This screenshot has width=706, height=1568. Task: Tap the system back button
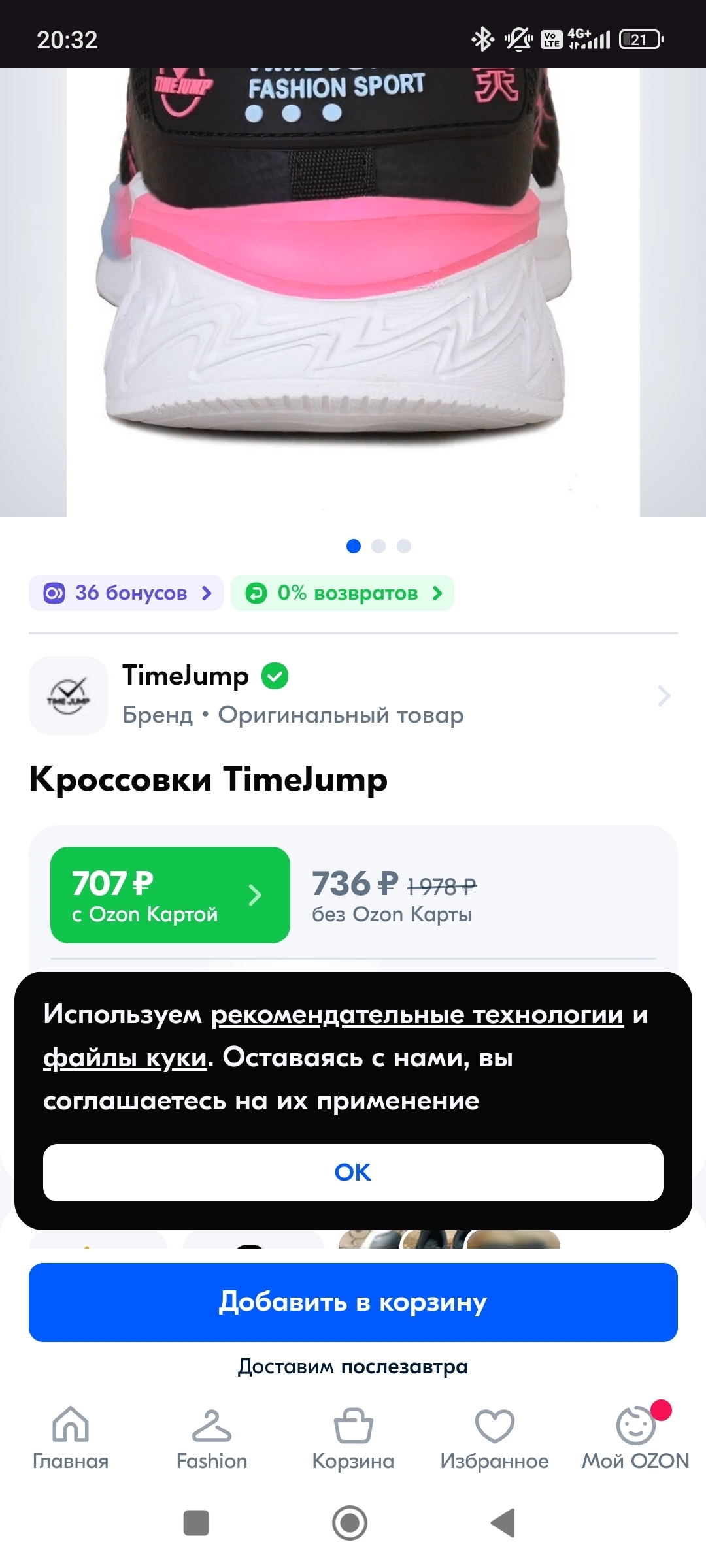coord(503,1523)
